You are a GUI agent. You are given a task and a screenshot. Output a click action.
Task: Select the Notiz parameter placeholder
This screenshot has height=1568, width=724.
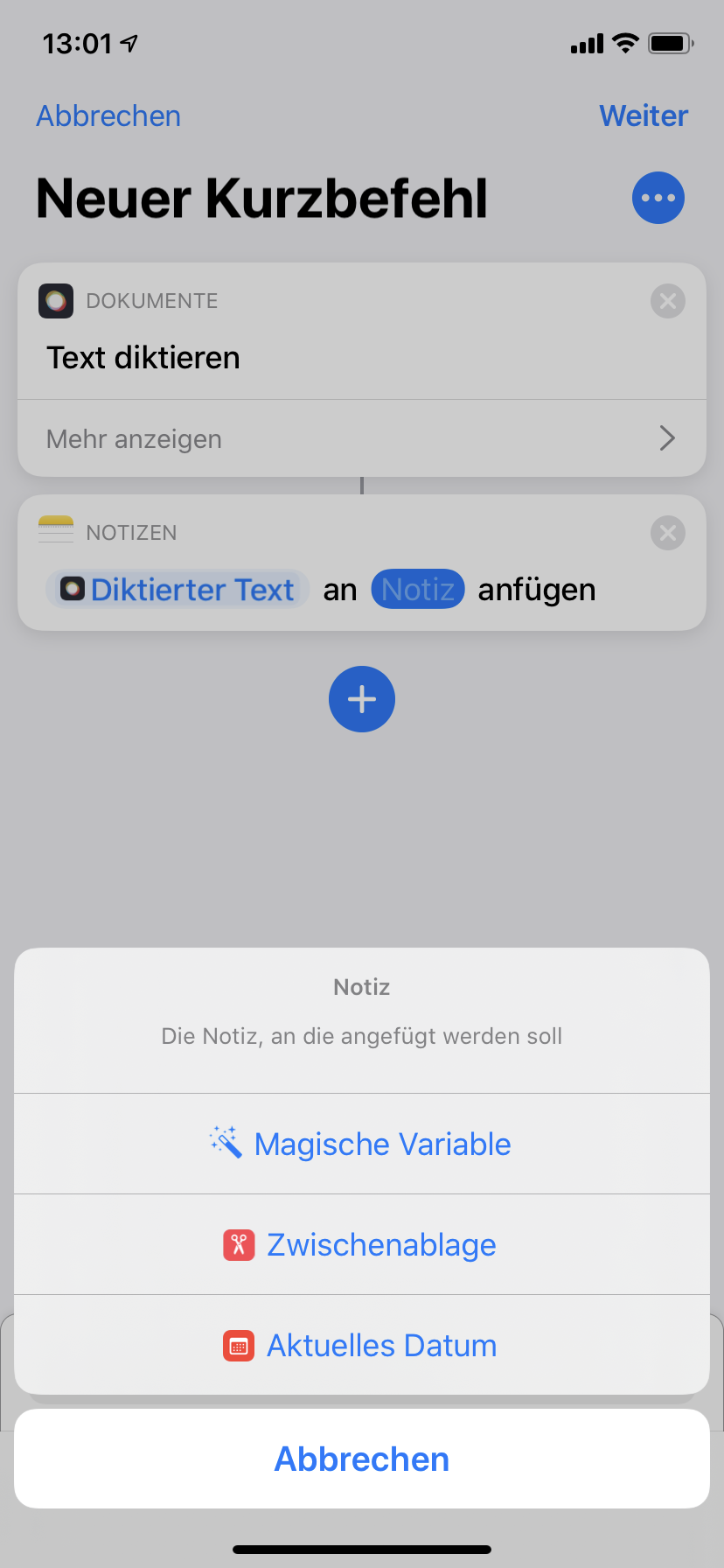point(417,590)
